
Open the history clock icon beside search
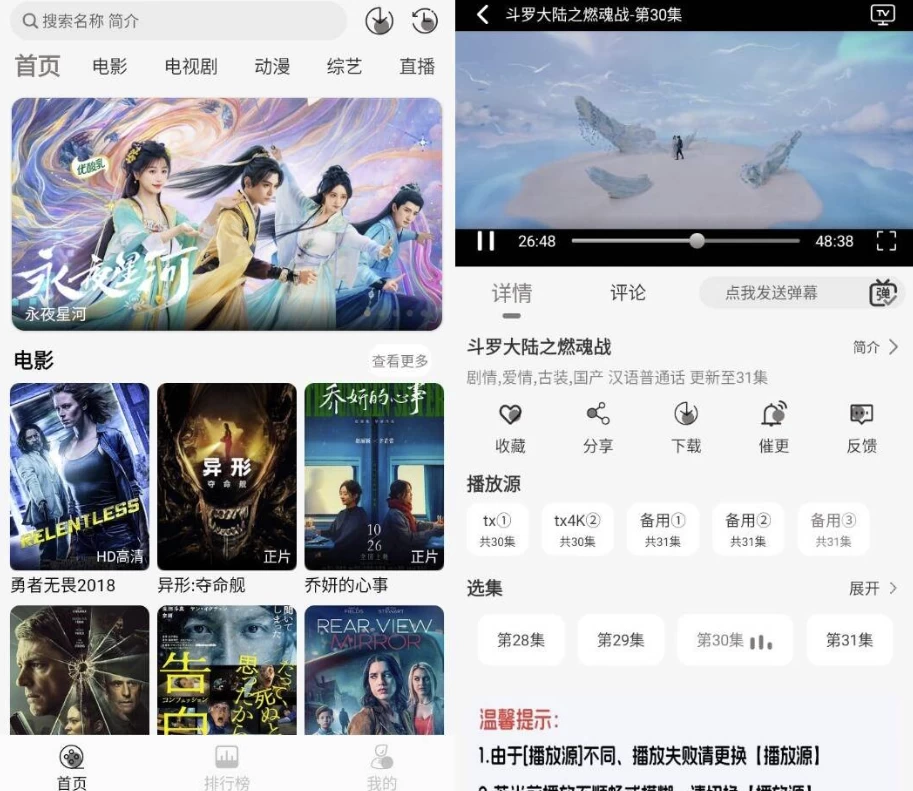[x=425, y=21]
